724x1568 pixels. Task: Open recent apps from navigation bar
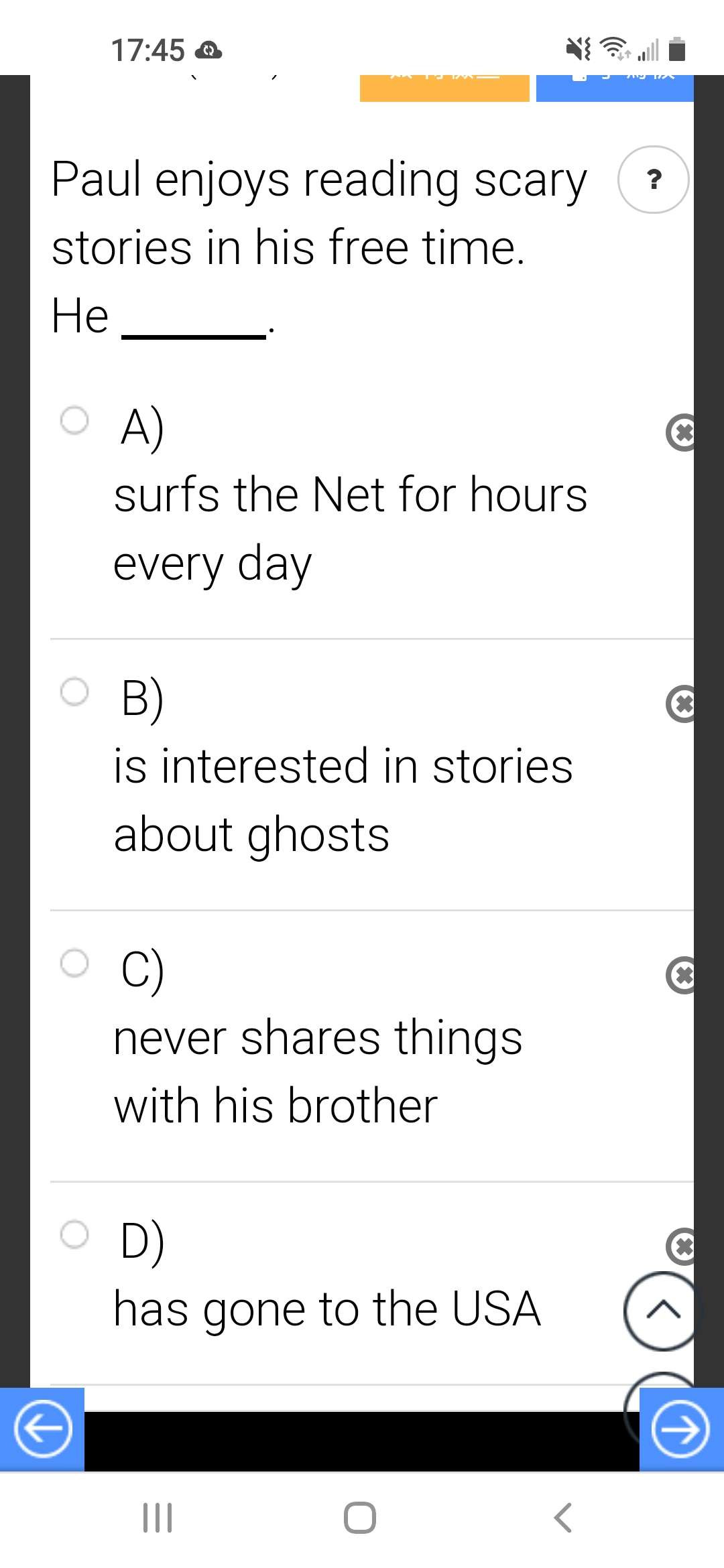[158, 1518]
